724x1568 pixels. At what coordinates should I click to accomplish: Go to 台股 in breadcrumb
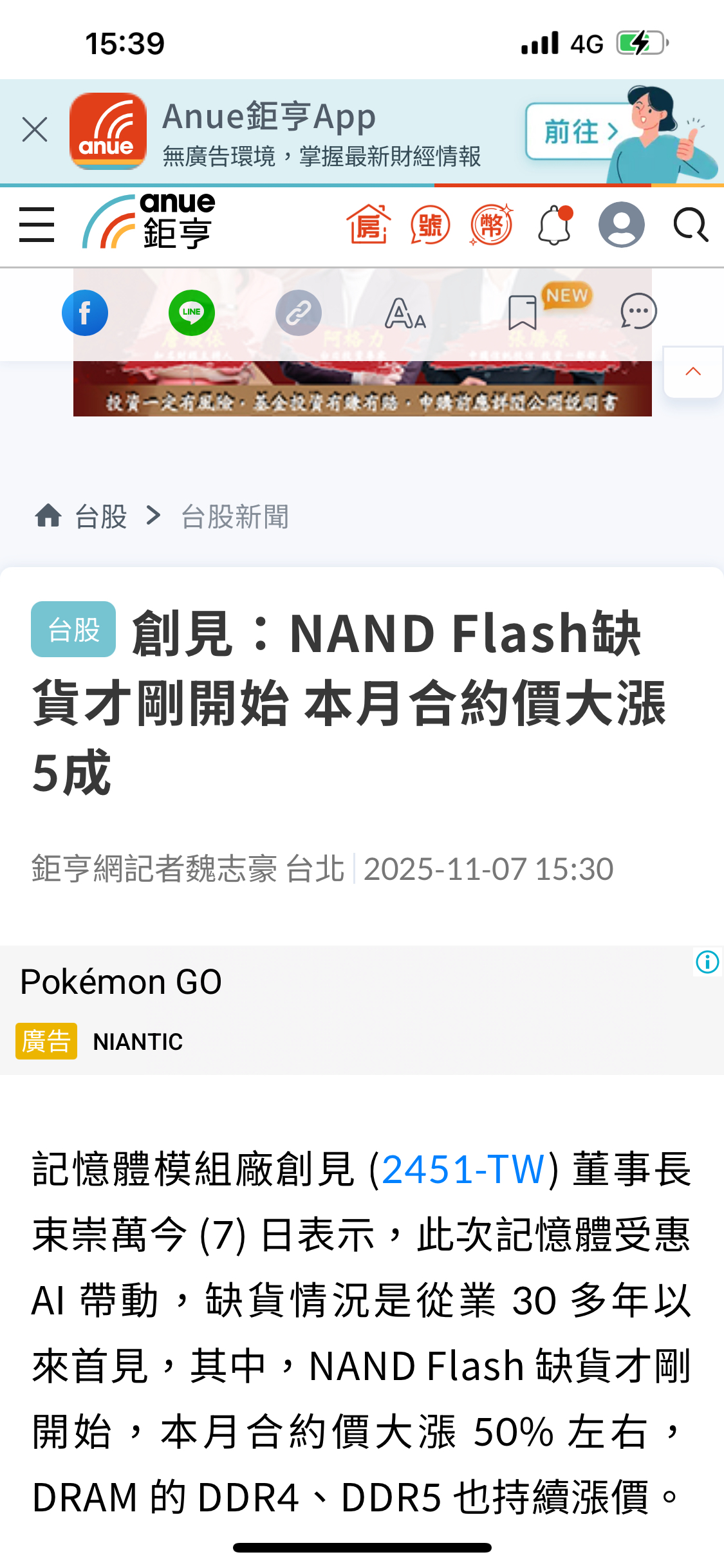coord(100,516)
